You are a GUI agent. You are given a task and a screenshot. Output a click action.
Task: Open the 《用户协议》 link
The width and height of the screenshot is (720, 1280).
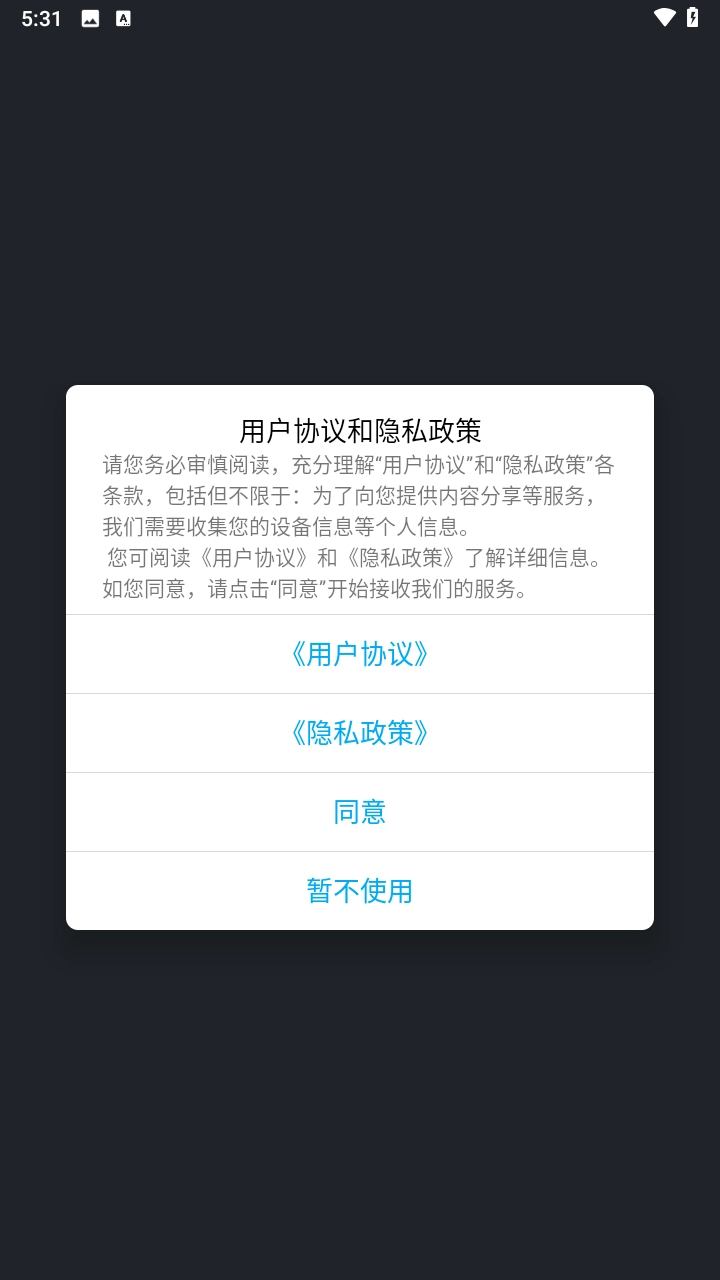360,654
